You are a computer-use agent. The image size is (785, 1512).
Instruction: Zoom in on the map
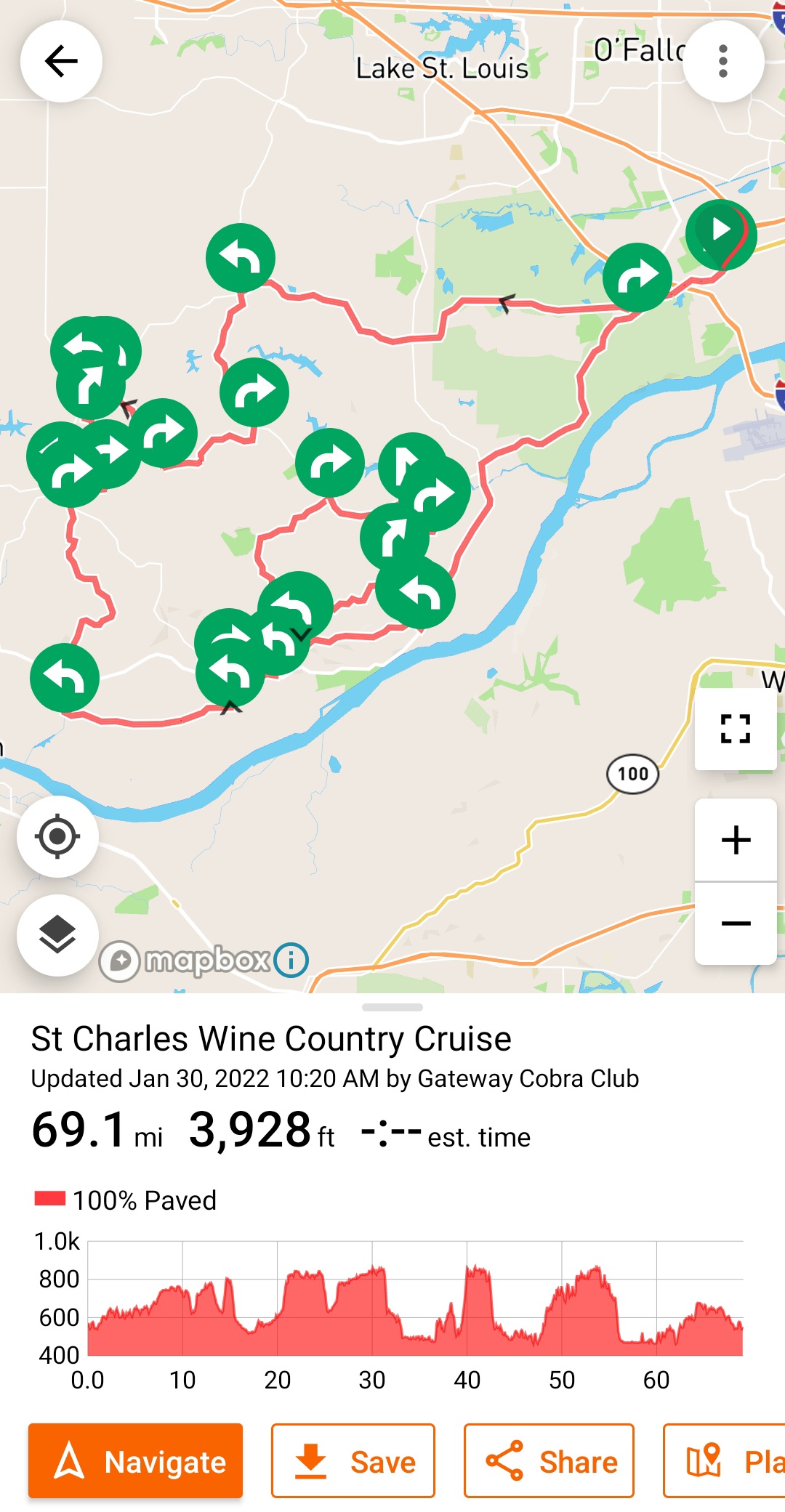click(x=735, y=841)
